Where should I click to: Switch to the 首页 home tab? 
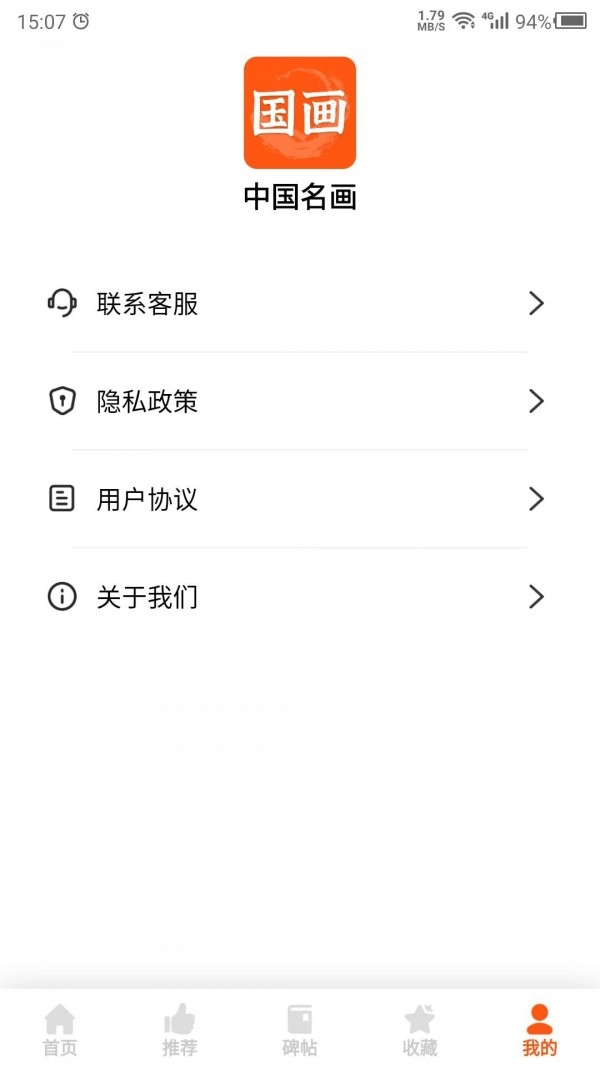tap(60, 1030)
